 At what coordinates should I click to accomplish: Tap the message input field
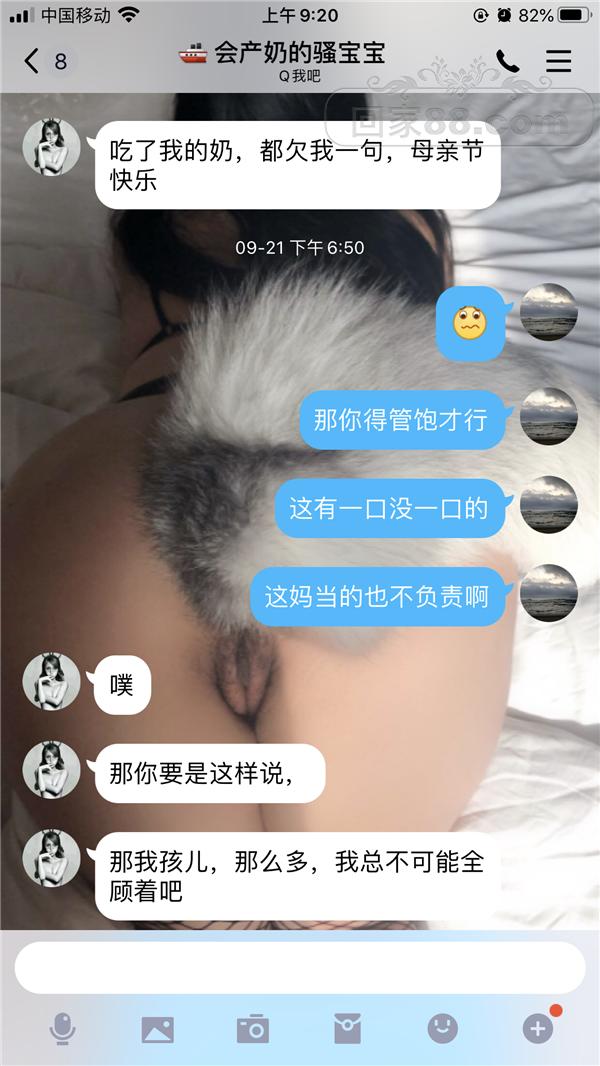(300, 967)
